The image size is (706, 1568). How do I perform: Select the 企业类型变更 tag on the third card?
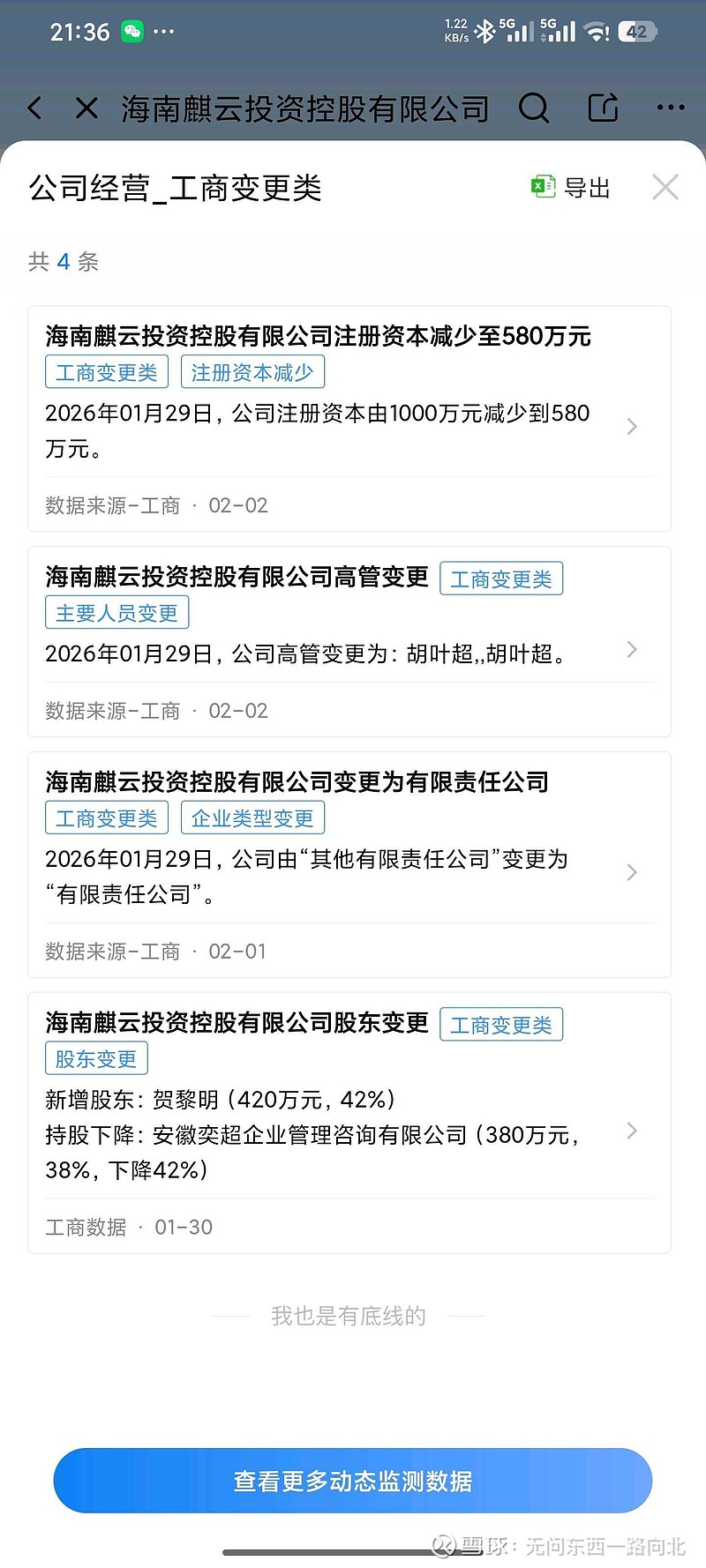click(252, 818)
